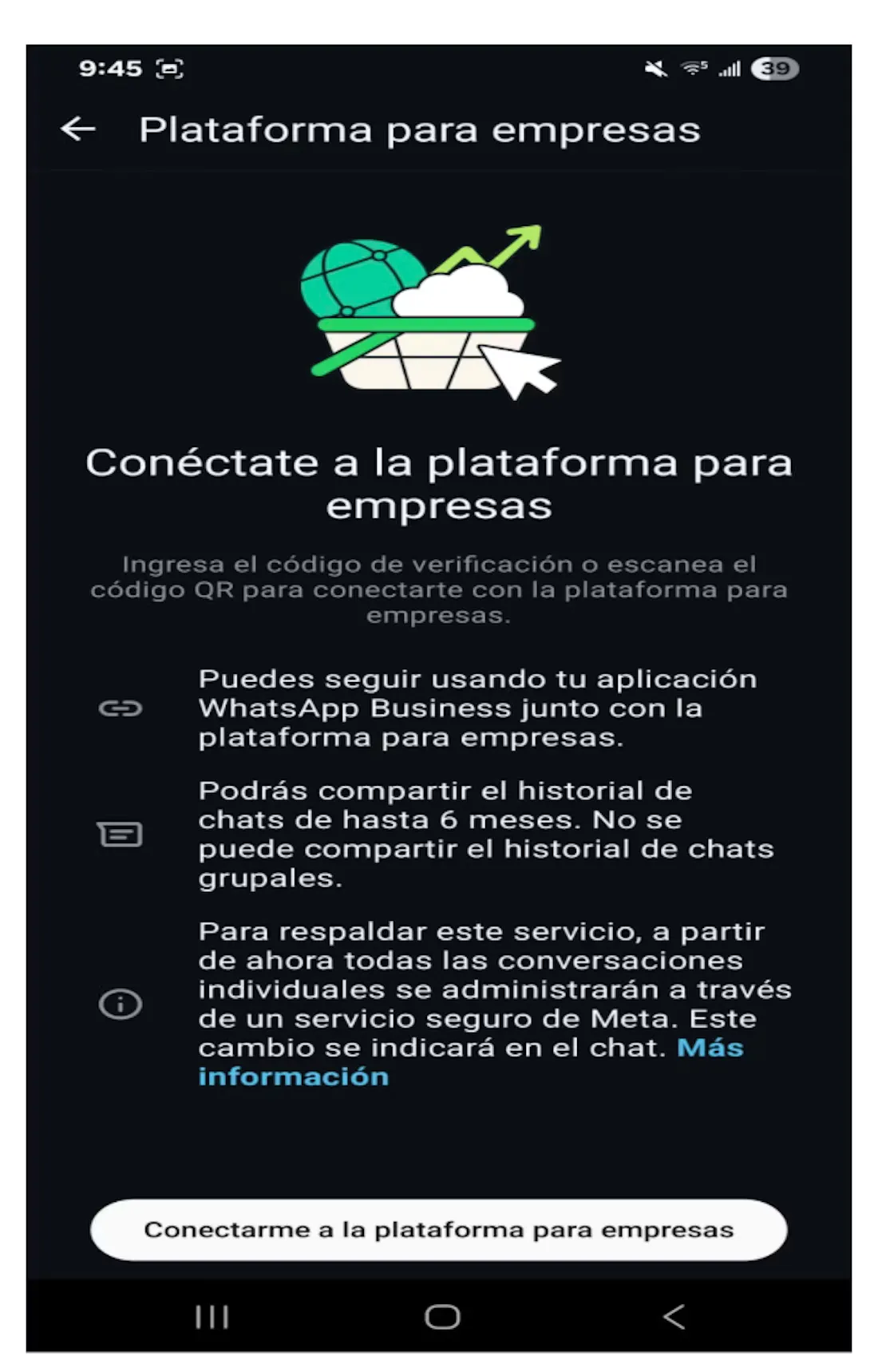Select the Conéctate a la plataforma heading

tap(439, 483)
